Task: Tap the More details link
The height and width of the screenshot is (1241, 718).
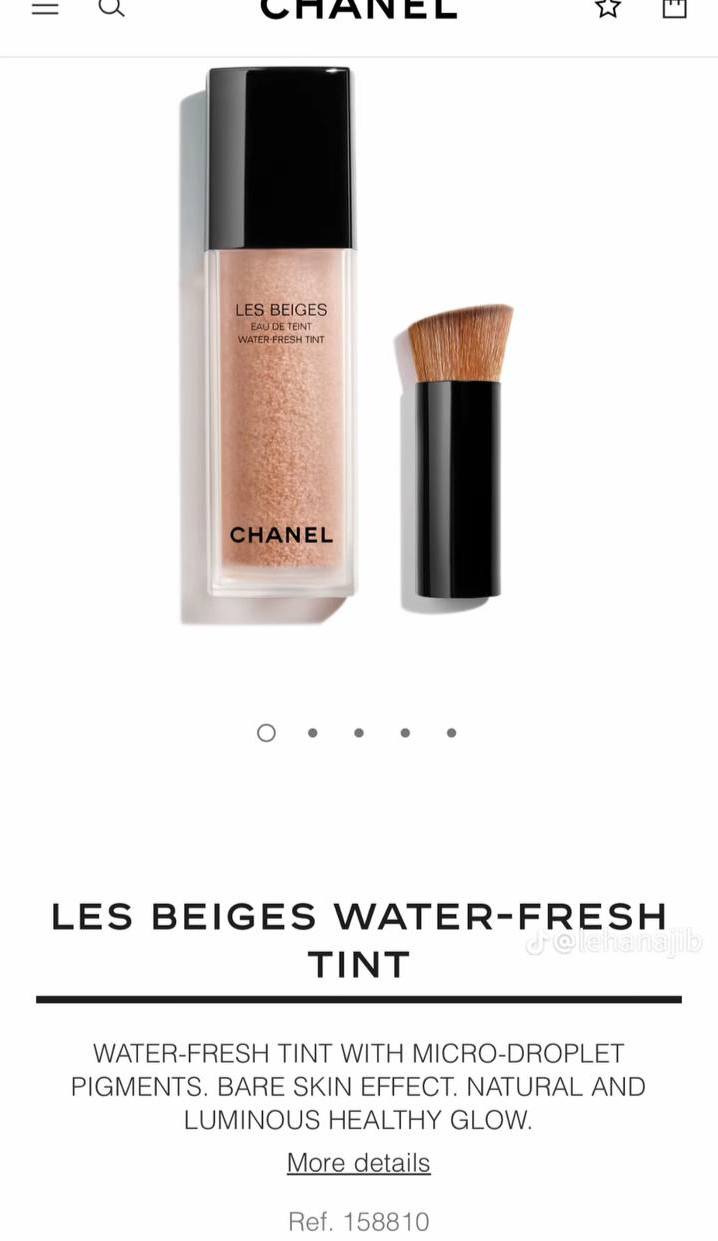Action: [358, 1163]
